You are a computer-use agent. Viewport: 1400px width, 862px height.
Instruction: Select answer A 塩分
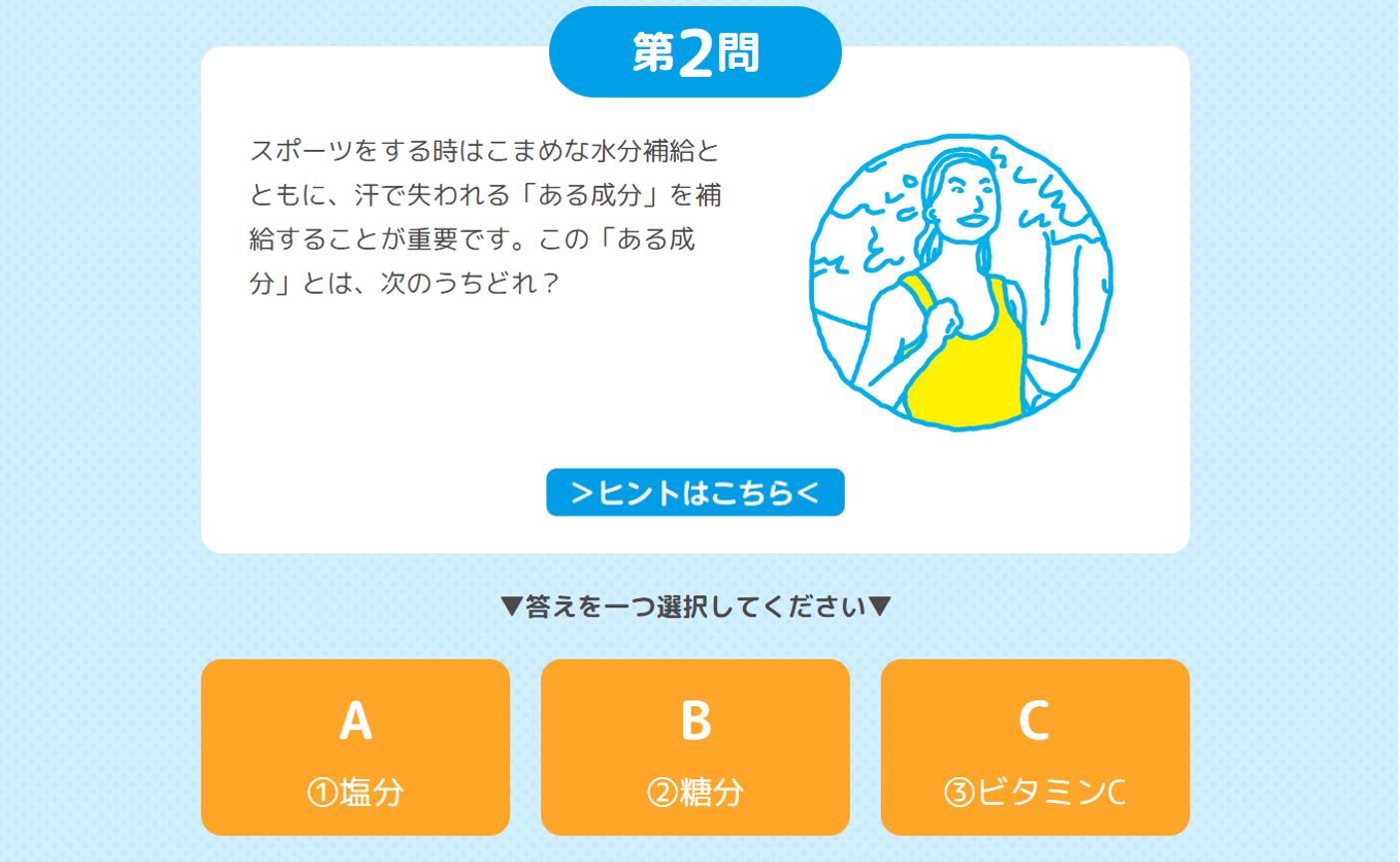click(x=355, y=747)
